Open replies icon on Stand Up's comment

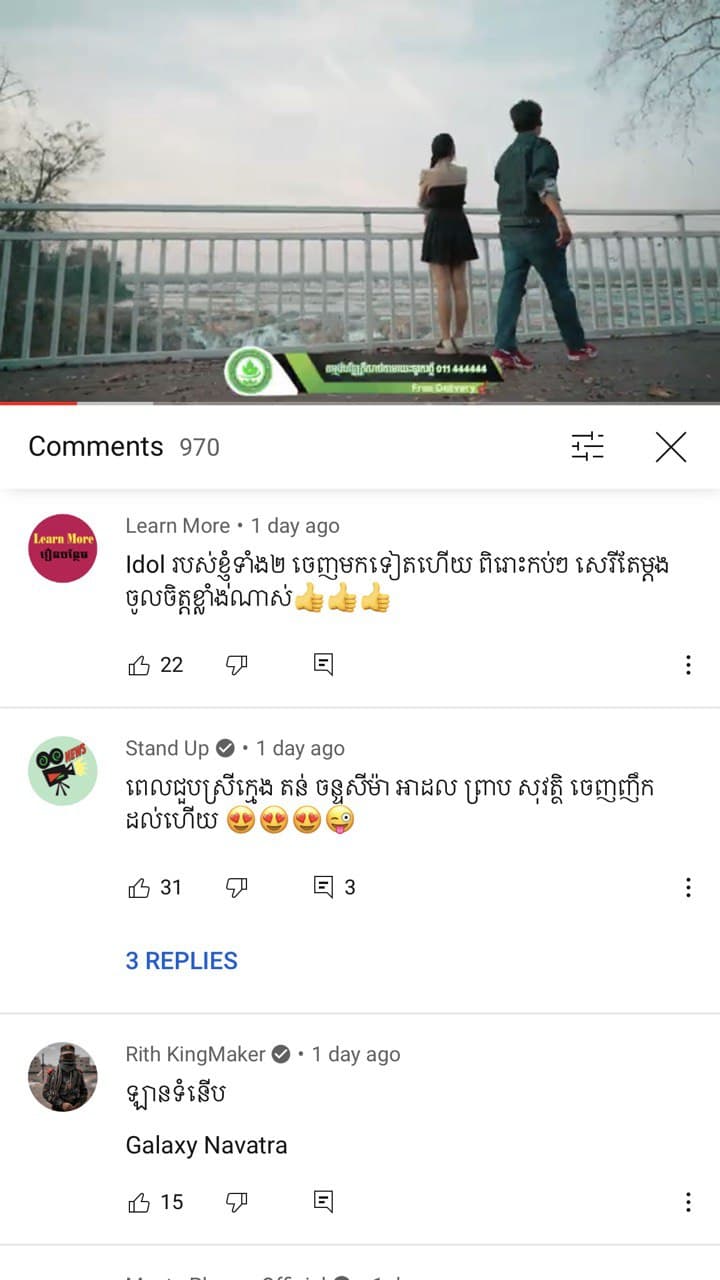click(324, 887)
